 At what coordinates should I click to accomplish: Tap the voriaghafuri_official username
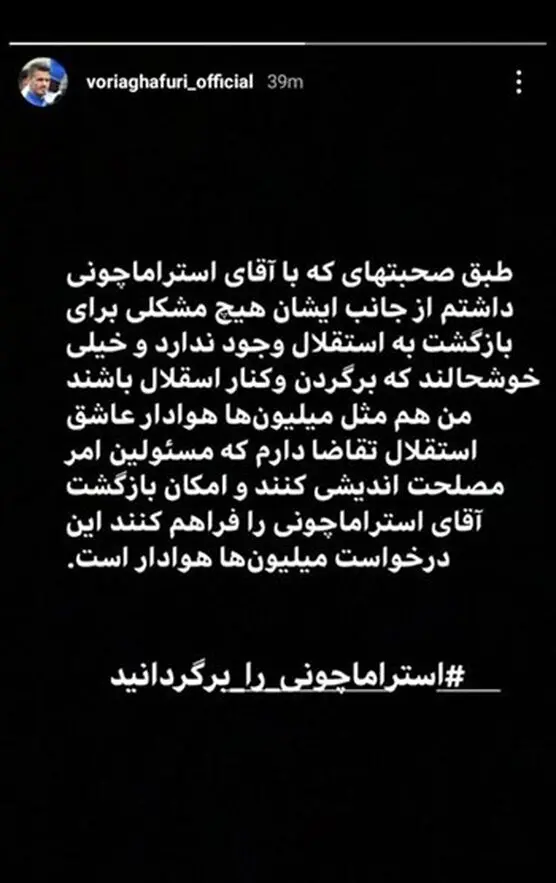tap(170, 82)
